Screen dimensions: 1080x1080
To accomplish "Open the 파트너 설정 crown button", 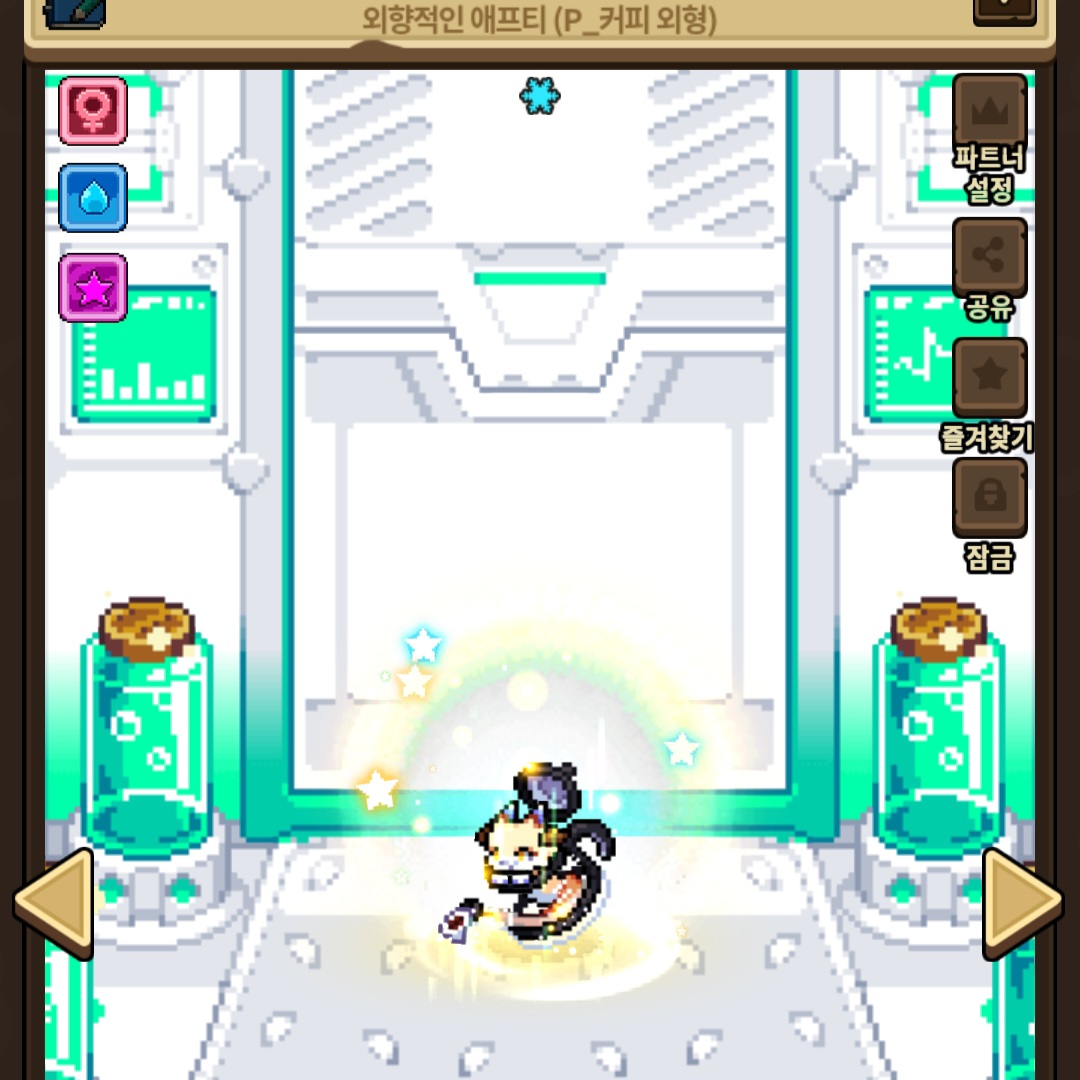I will [989, 113].
